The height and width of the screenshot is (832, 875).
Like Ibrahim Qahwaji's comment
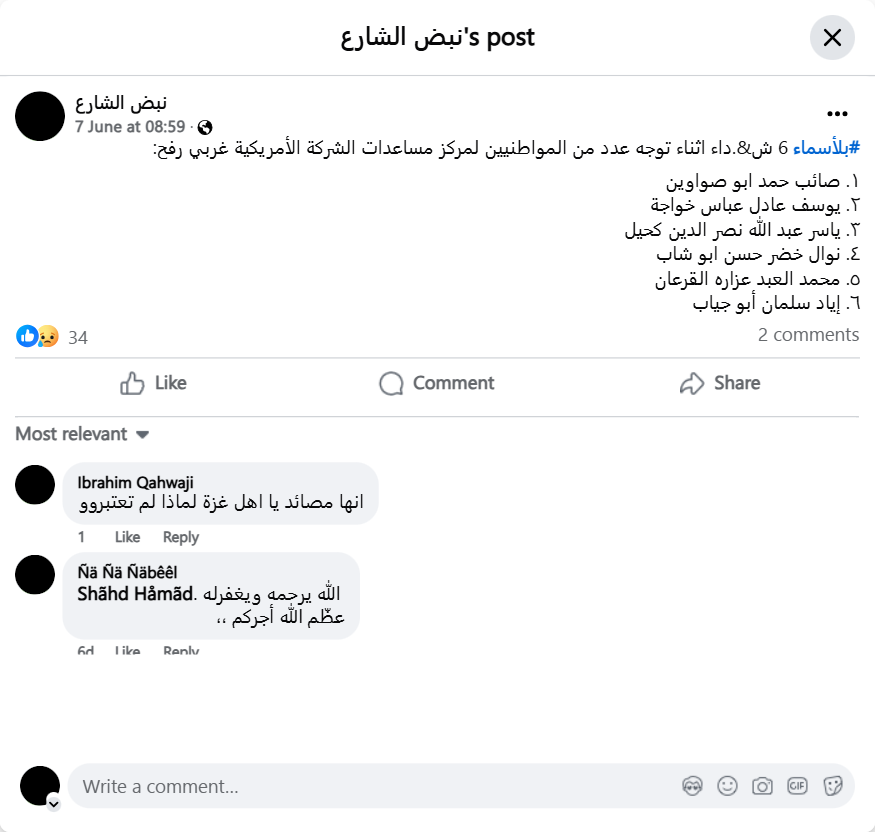coord(127,537)
